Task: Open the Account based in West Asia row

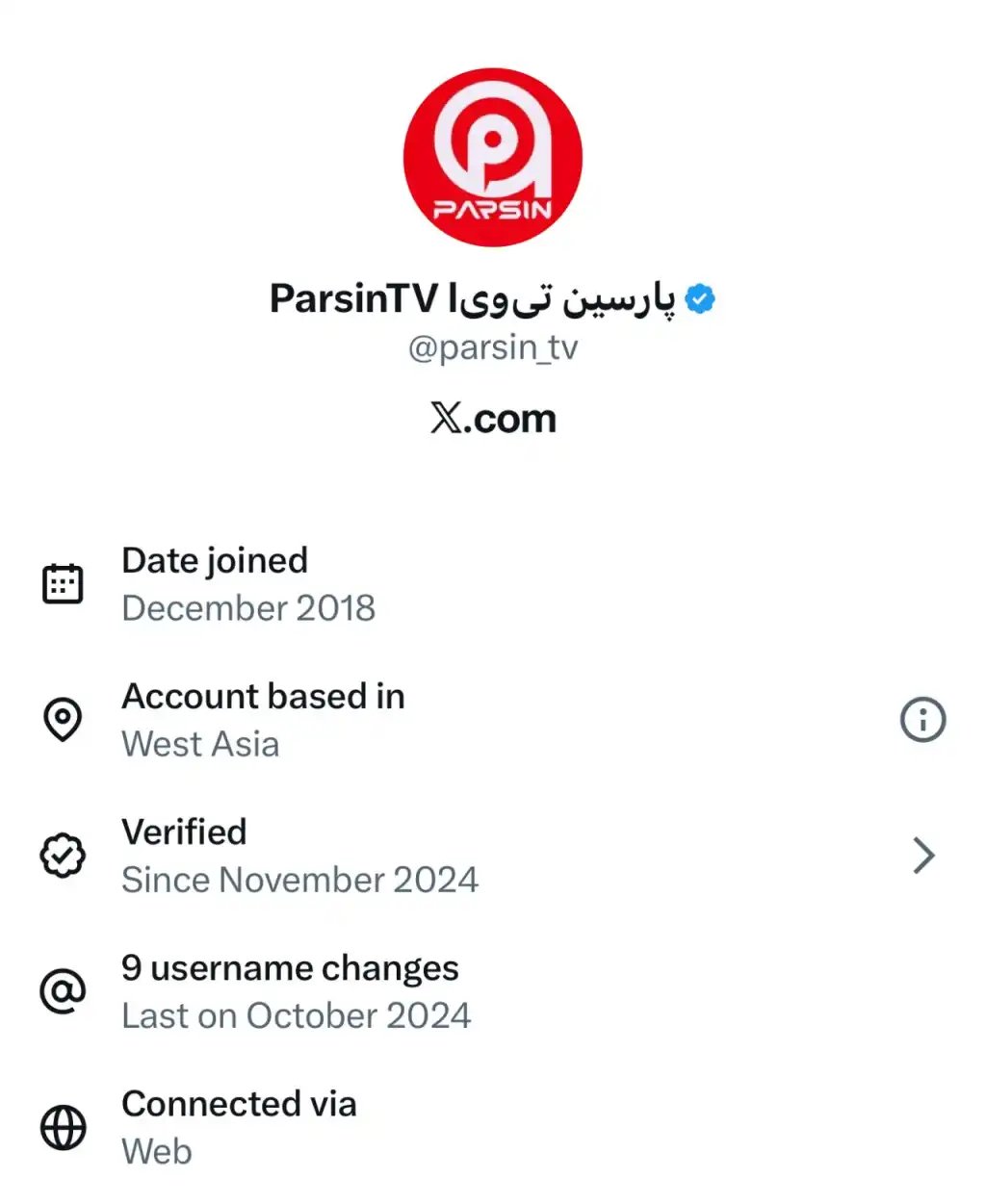Action: tap(262, 719)
